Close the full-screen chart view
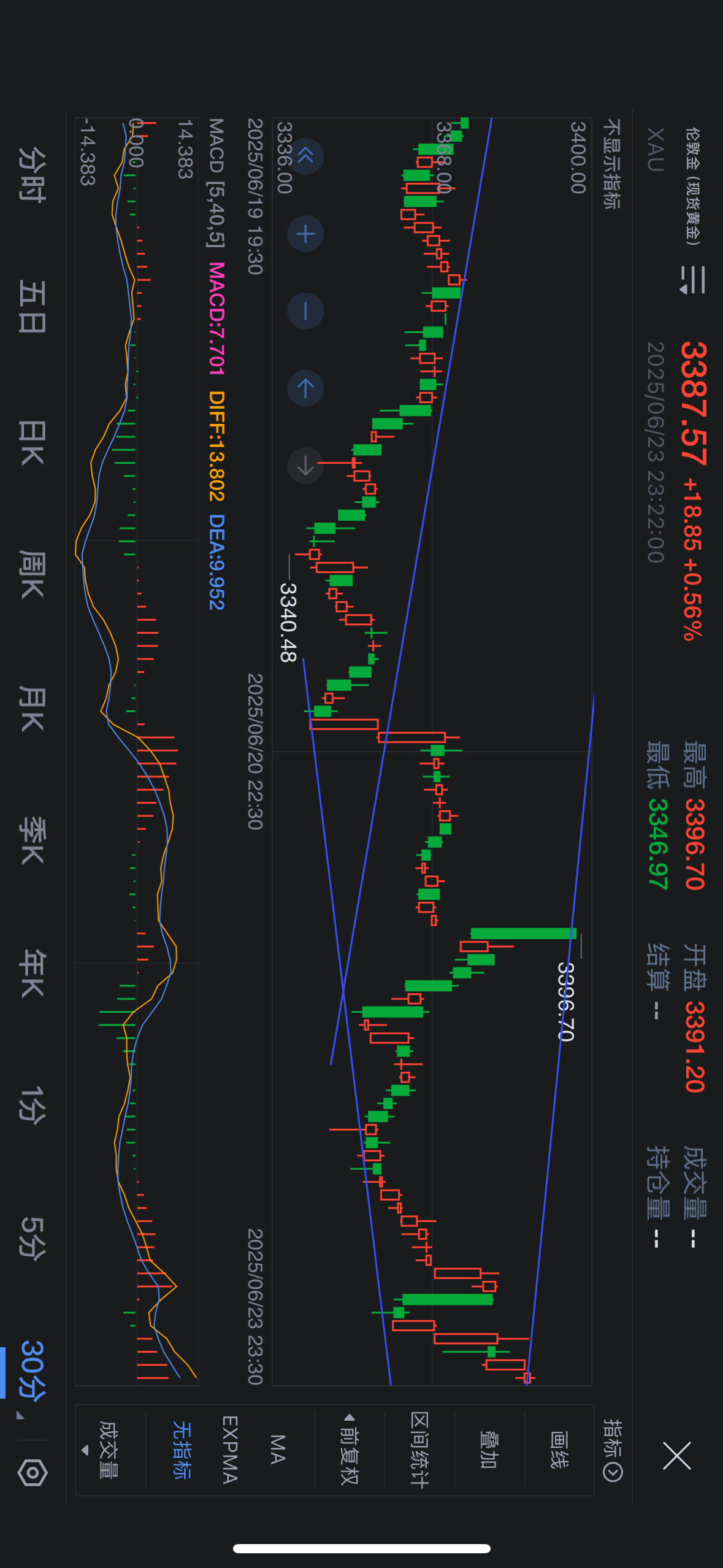The height and width of the screenshot is (1568, 723). click(x=676, y=1456)
